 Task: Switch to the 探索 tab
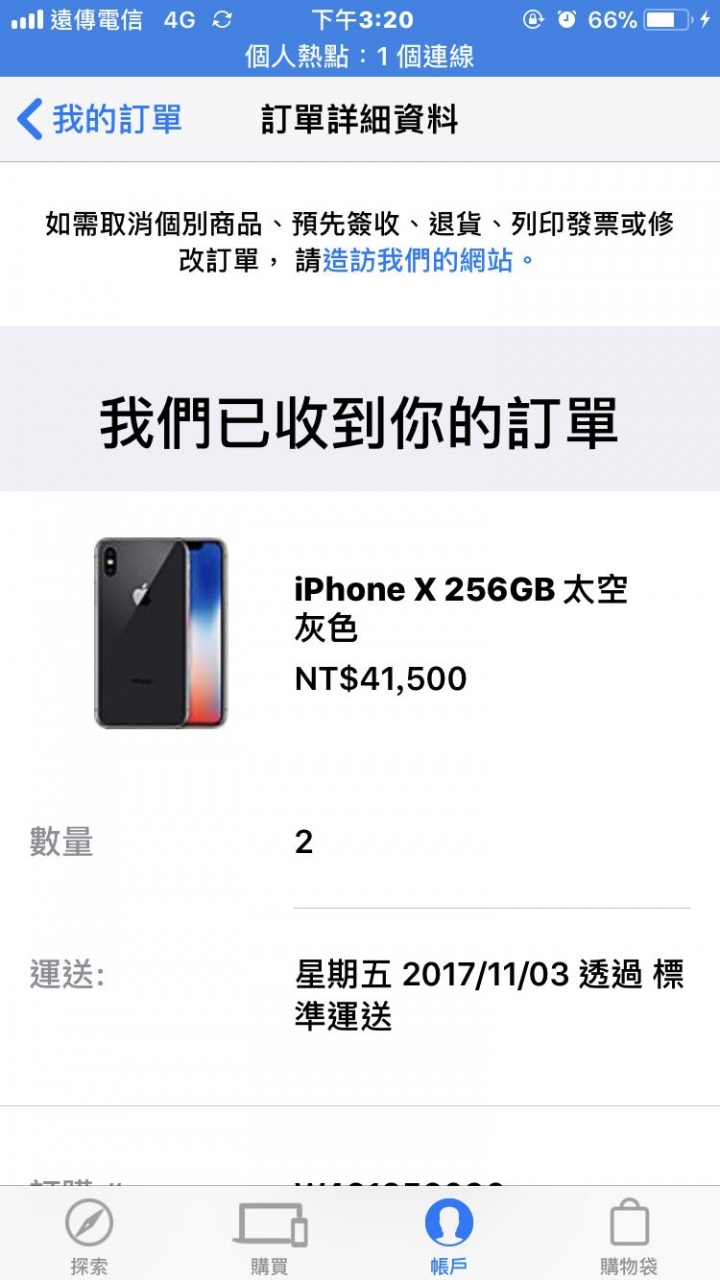89,1236
